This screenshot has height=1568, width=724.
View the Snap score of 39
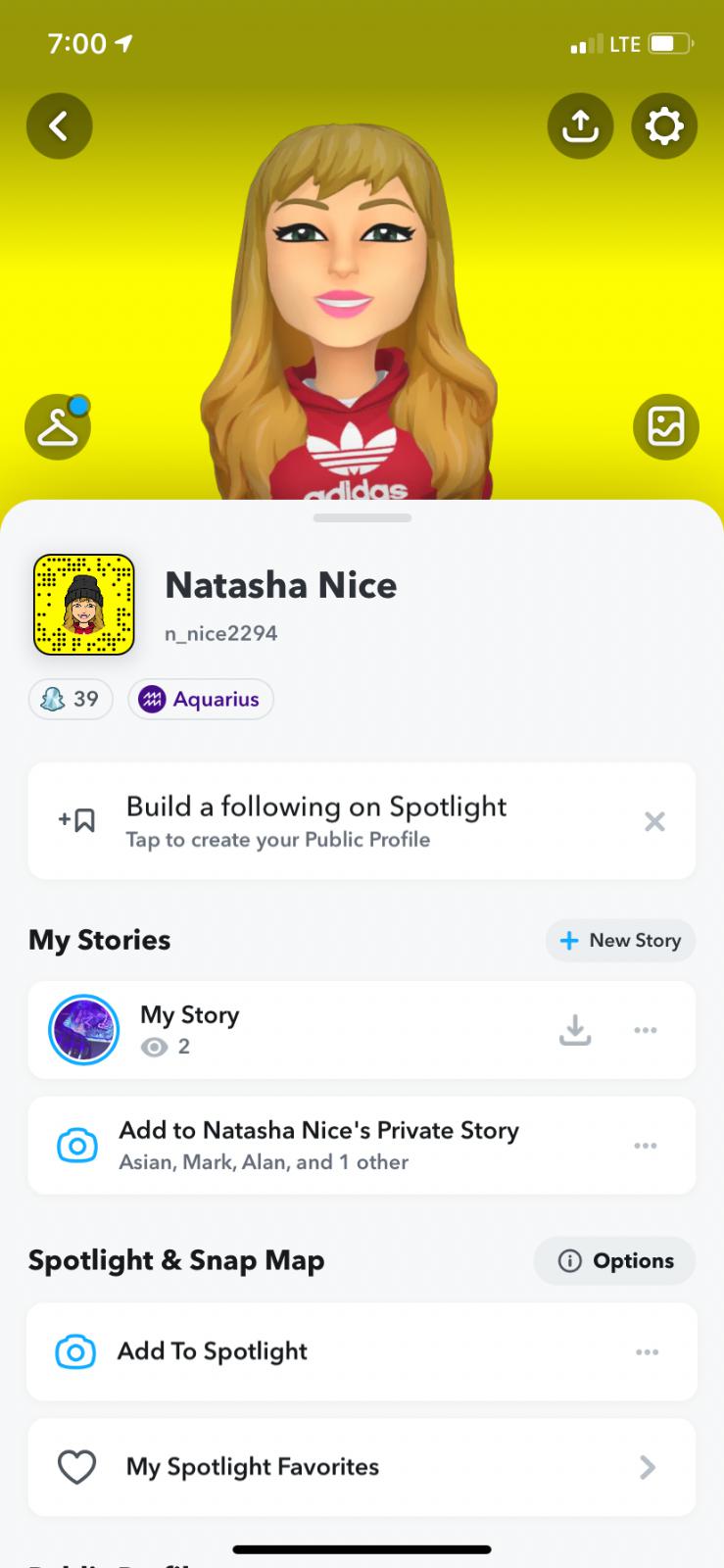point(71,699)
